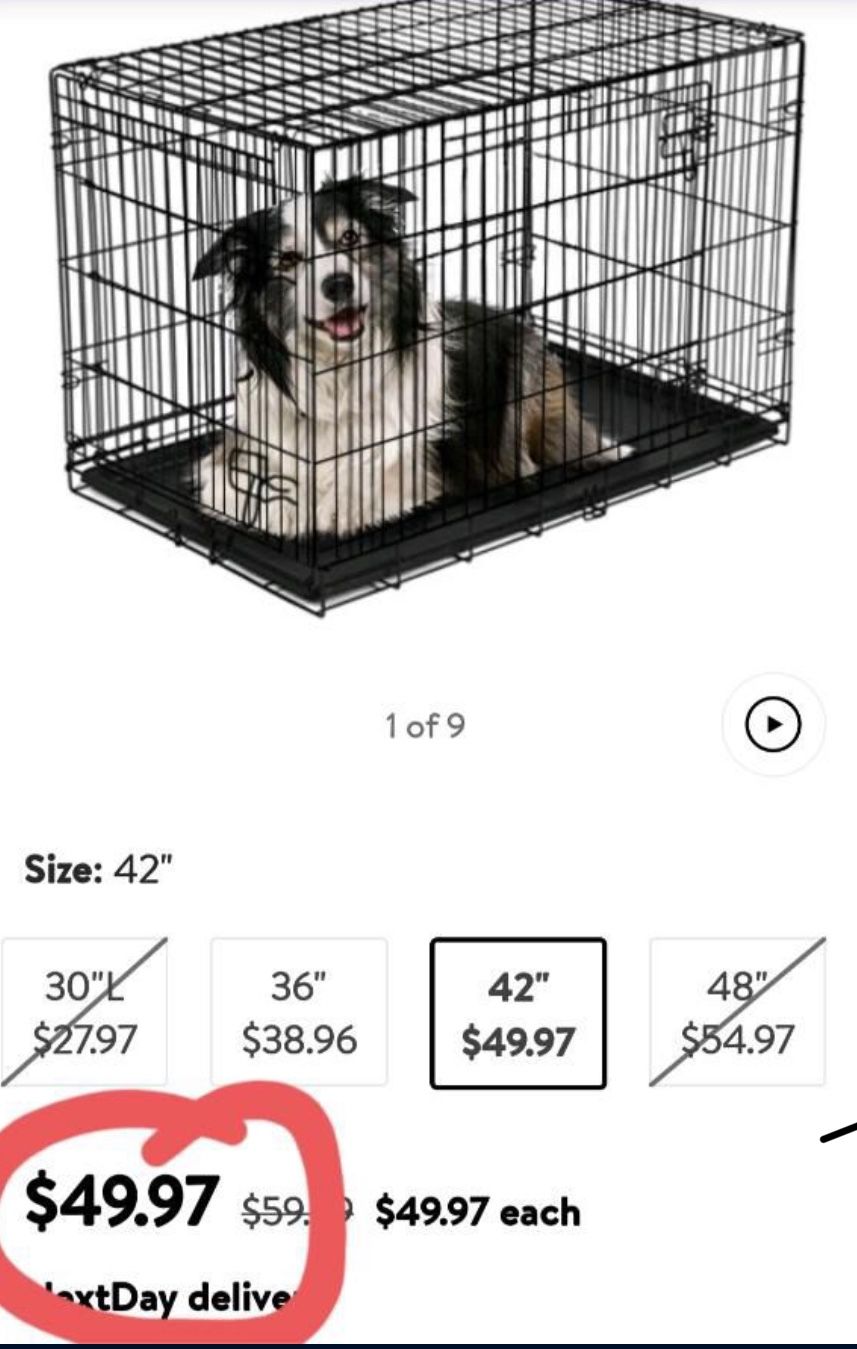The width and height of the screenshot is (857, 1349).
Task: Choose the crossed-out 48" size
Action: point(737,1012)
